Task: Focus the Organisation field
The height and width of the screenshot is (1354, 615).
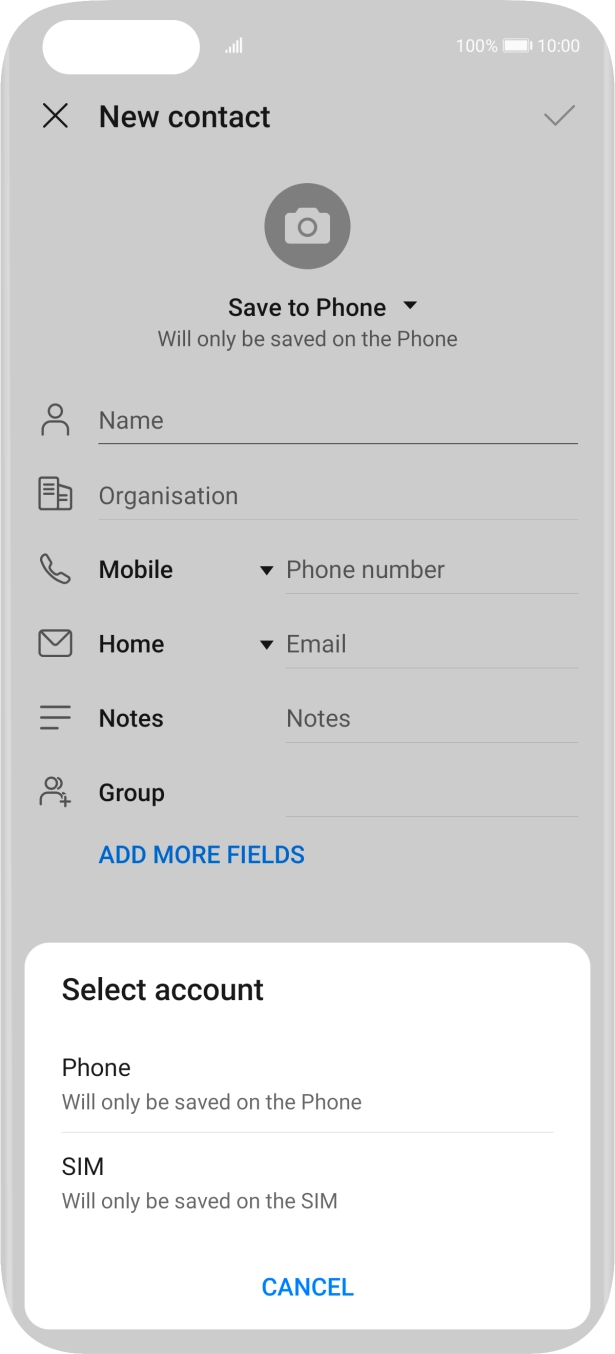Action: coord(337,496)
